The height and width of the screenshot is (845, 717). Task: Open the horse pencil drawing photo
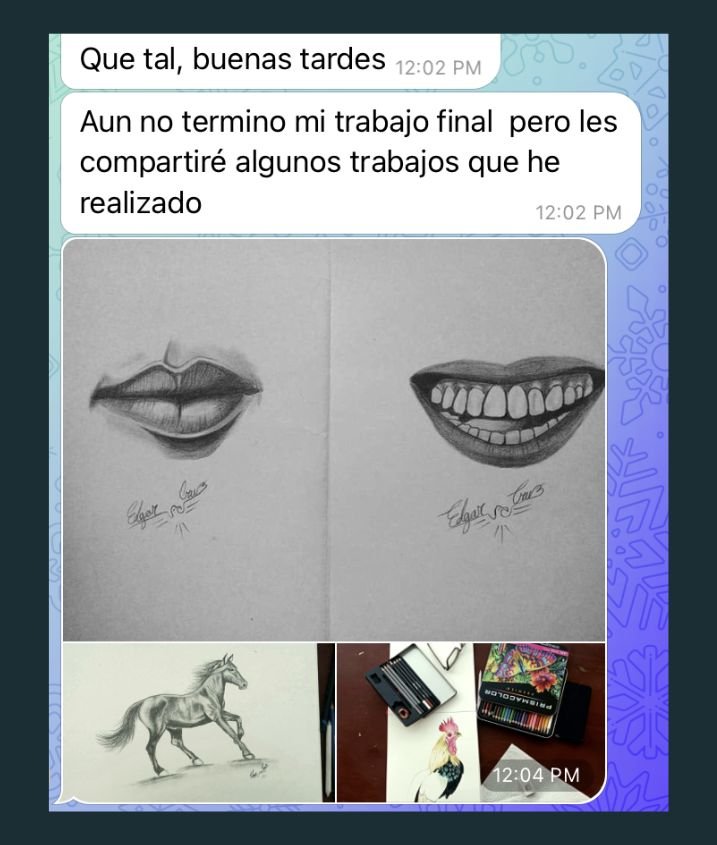(198, 722)
